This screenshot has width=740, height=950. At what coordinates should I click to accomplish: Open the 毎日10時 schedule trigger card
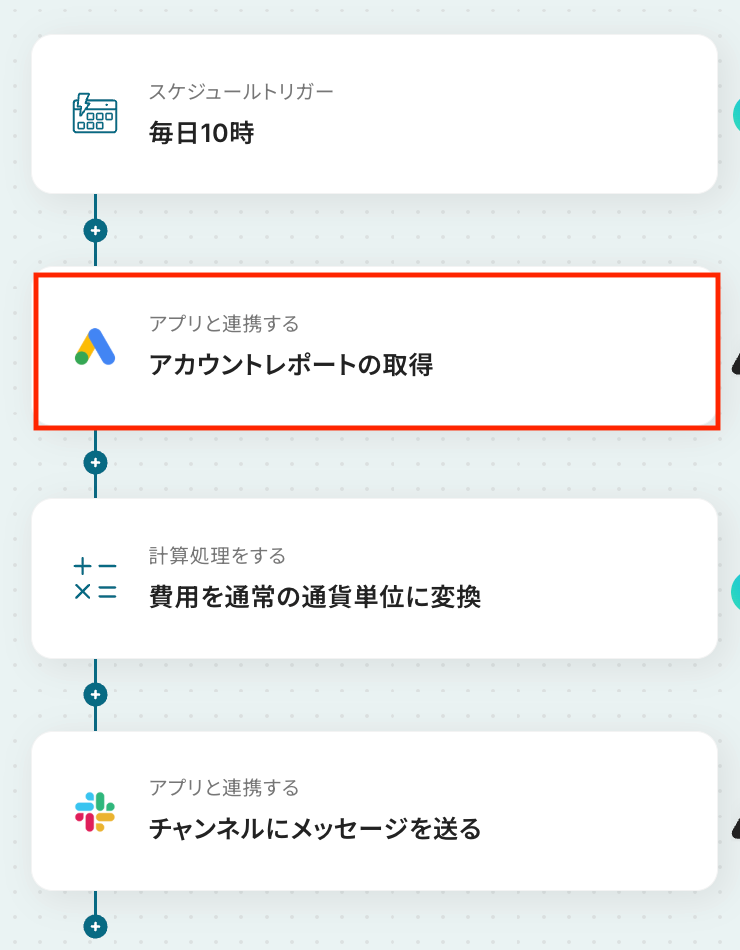click(374, 114)
